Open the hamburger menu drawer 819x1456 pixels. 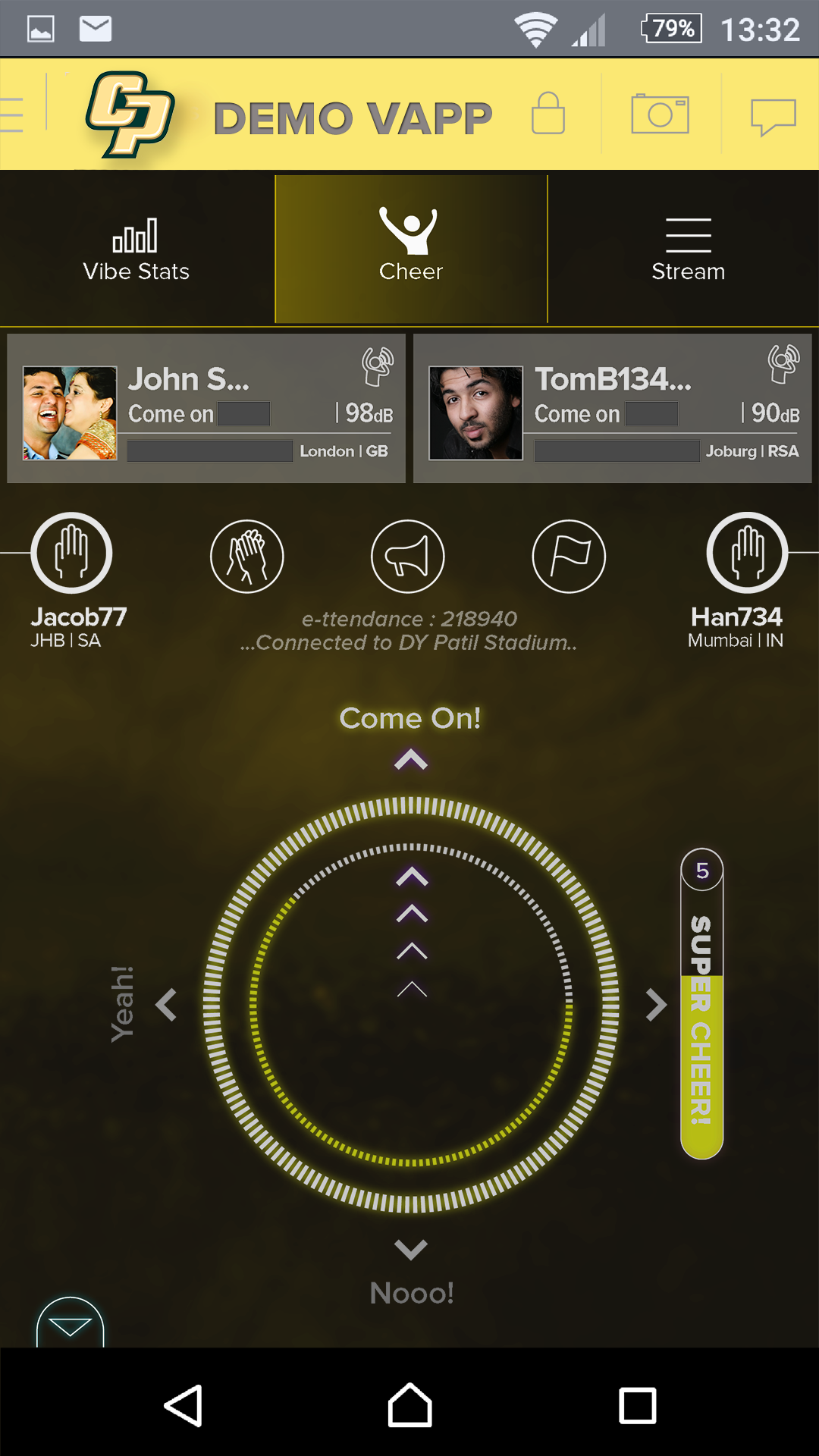[11, 115]
